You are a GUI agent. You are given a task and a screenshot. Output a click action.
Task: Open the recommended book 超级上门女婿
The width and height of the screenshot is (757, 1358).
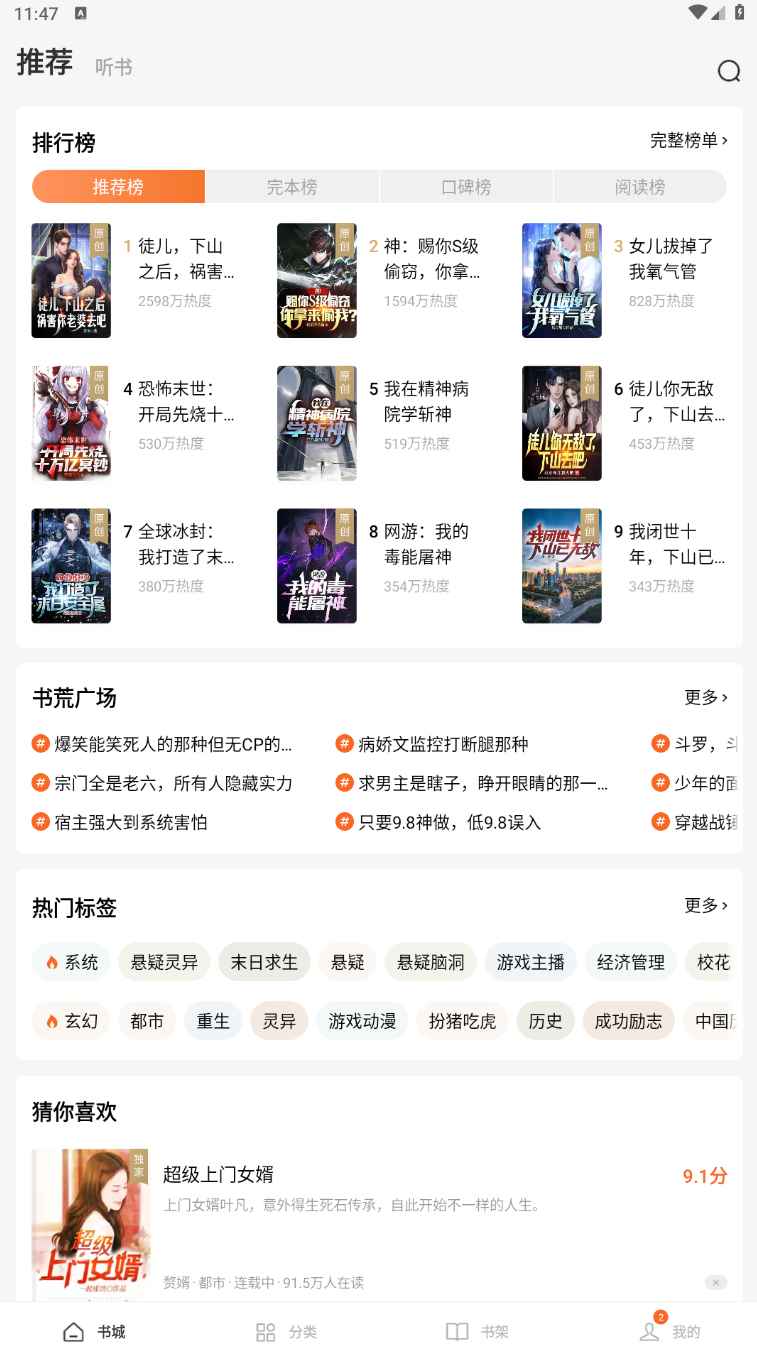point(218,1175)
